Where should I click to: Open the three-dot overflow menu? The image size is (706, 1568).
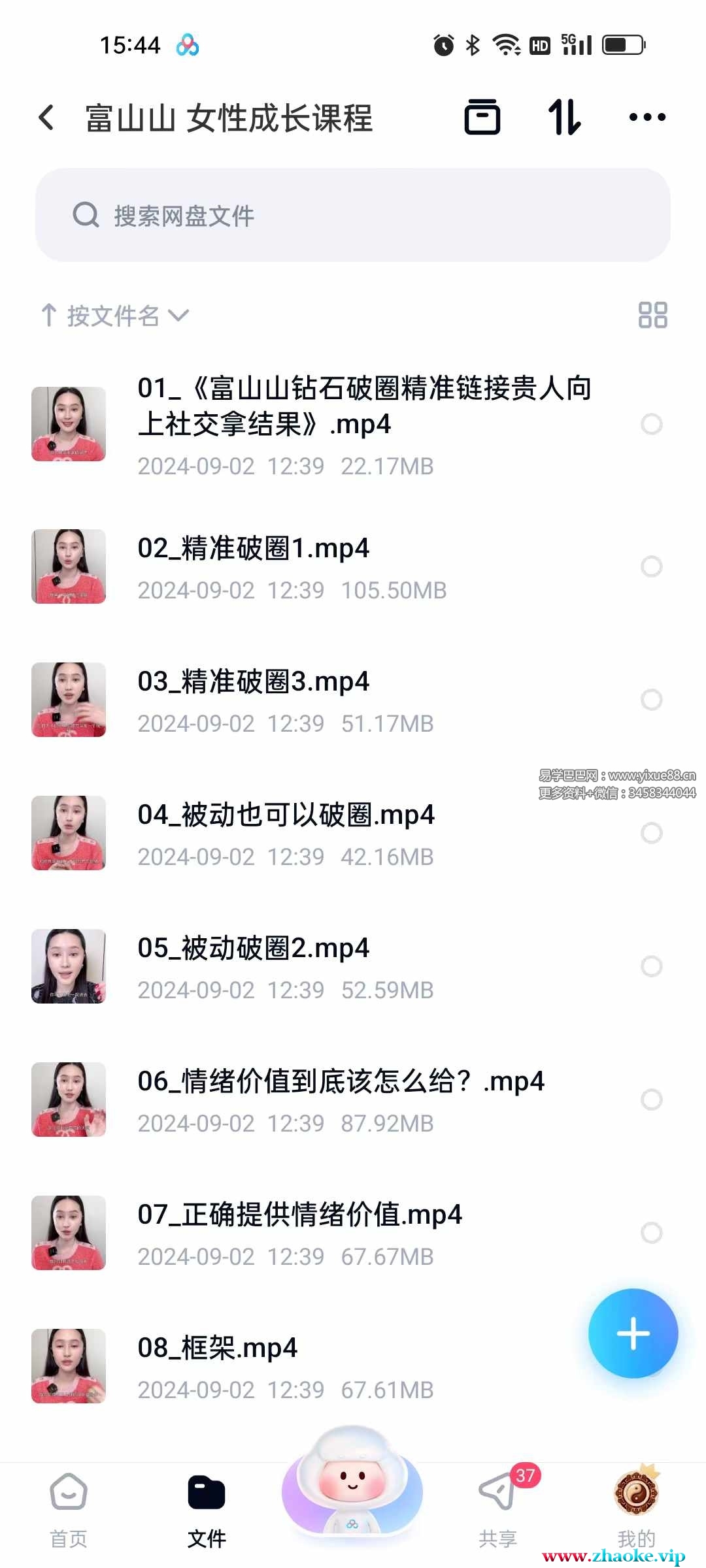click(x=647, y=118)
